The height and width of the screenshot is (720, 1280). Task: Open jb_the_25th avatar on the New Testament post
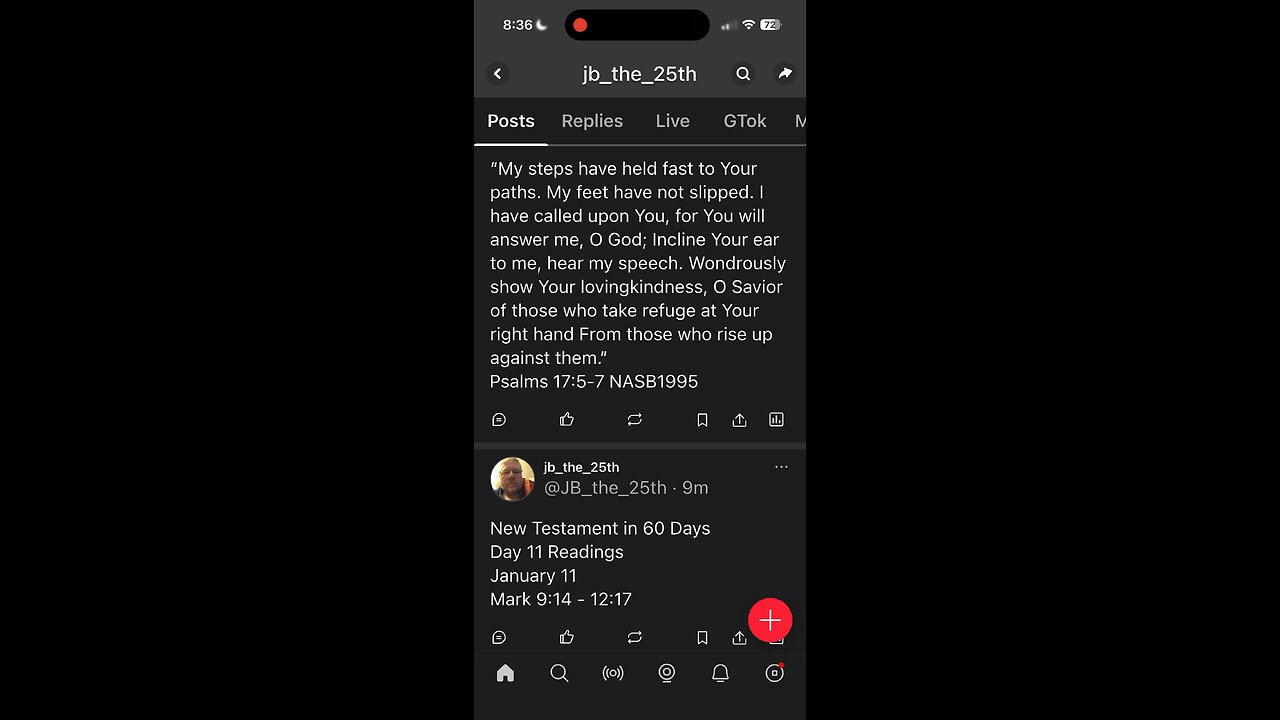[x=512, y=479]
